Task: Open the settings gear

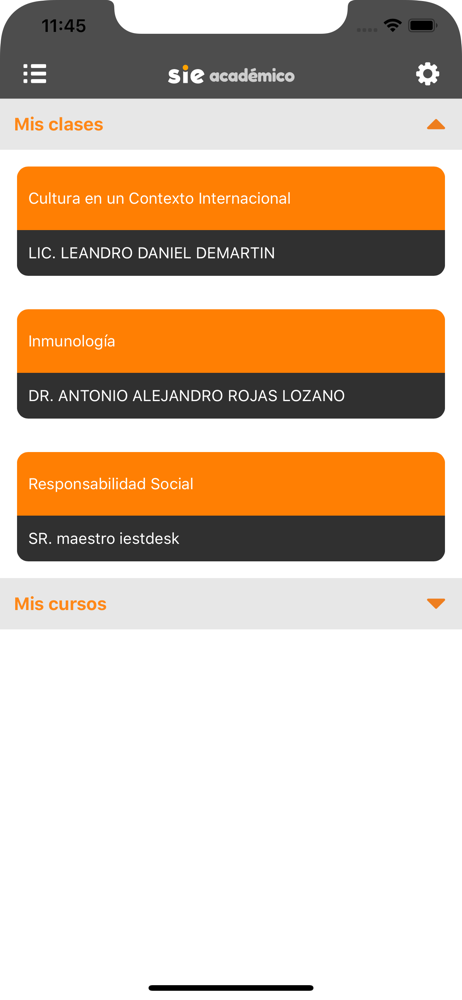Action: 428,74
